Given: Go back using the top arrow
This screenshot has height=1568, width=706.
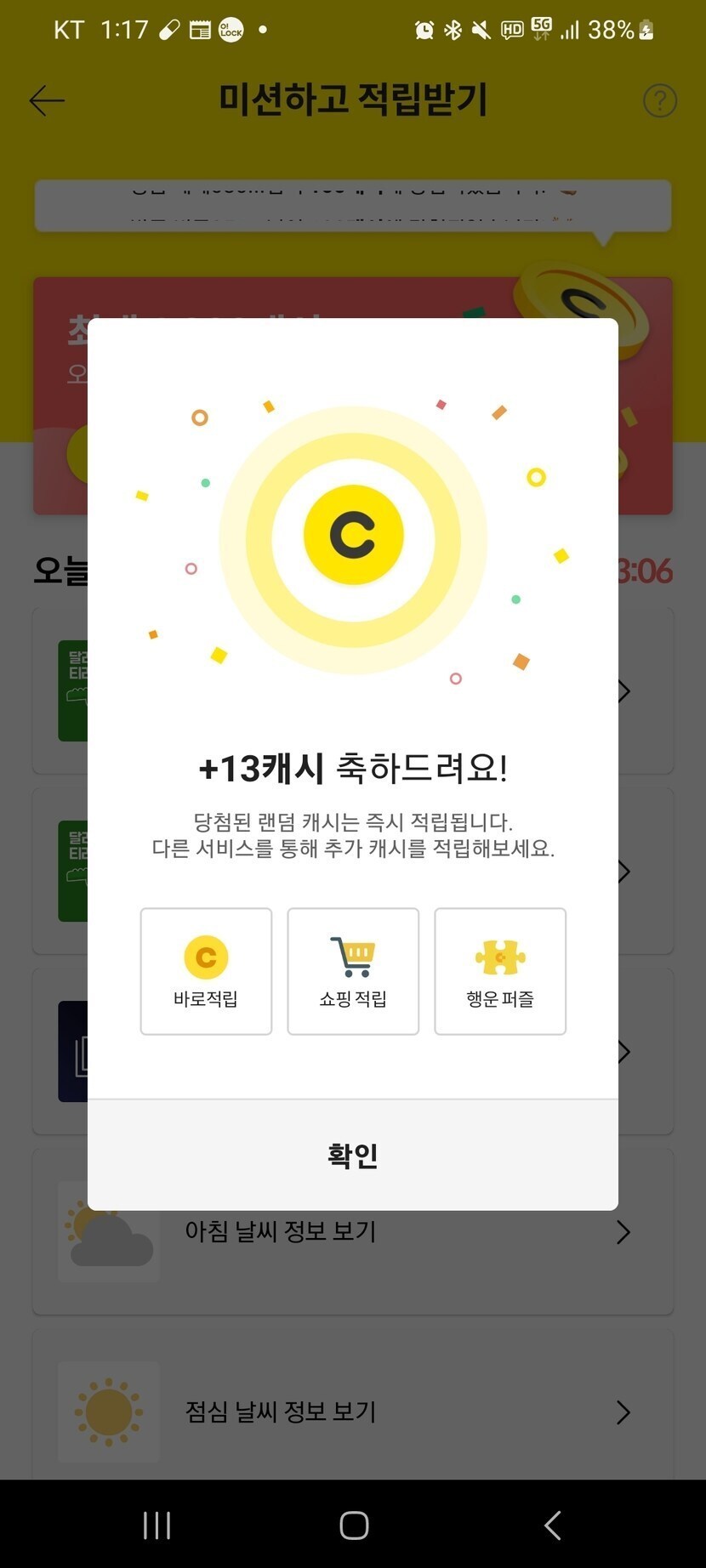Looking at the screenshot, I should 47,100.
